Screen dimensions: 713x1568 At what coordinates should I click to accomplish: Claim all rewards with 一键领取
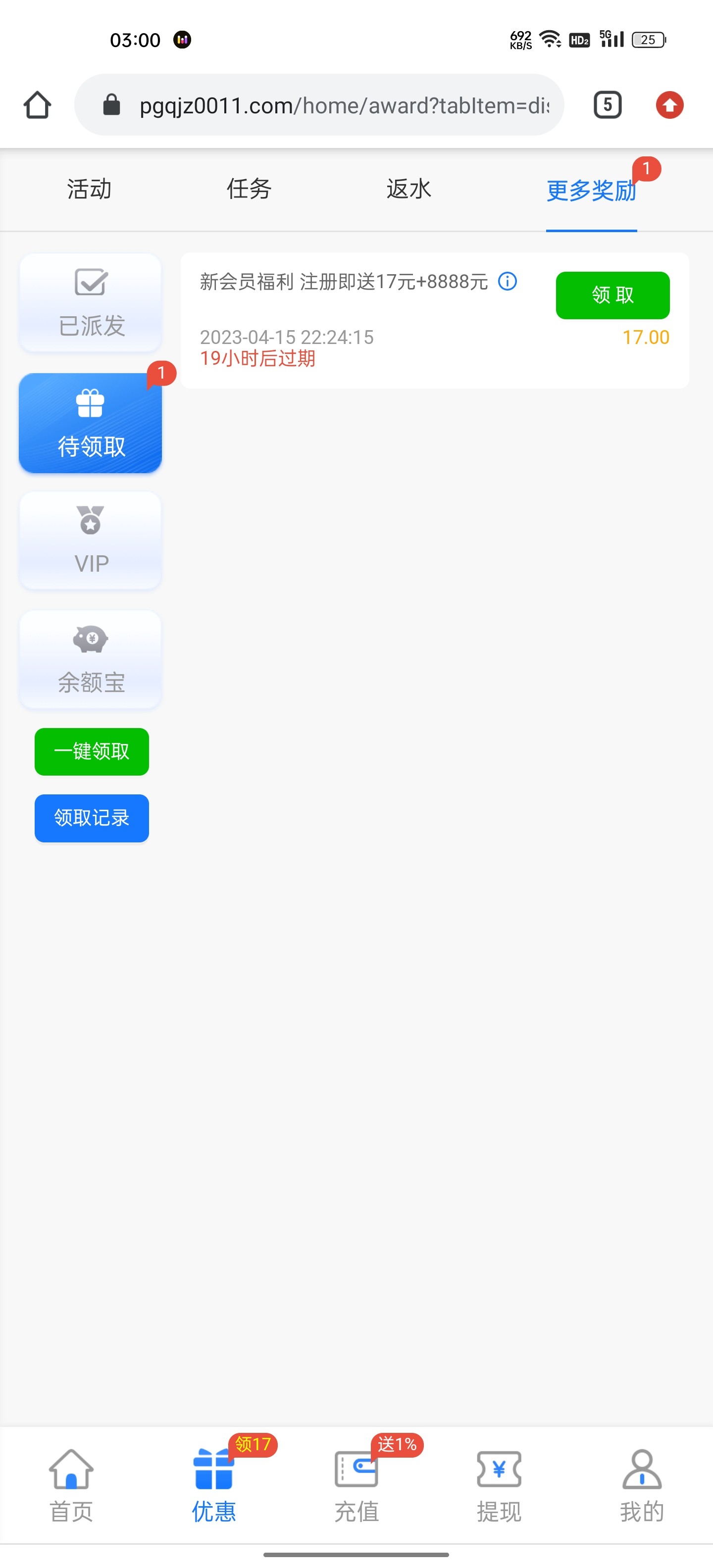91,752
